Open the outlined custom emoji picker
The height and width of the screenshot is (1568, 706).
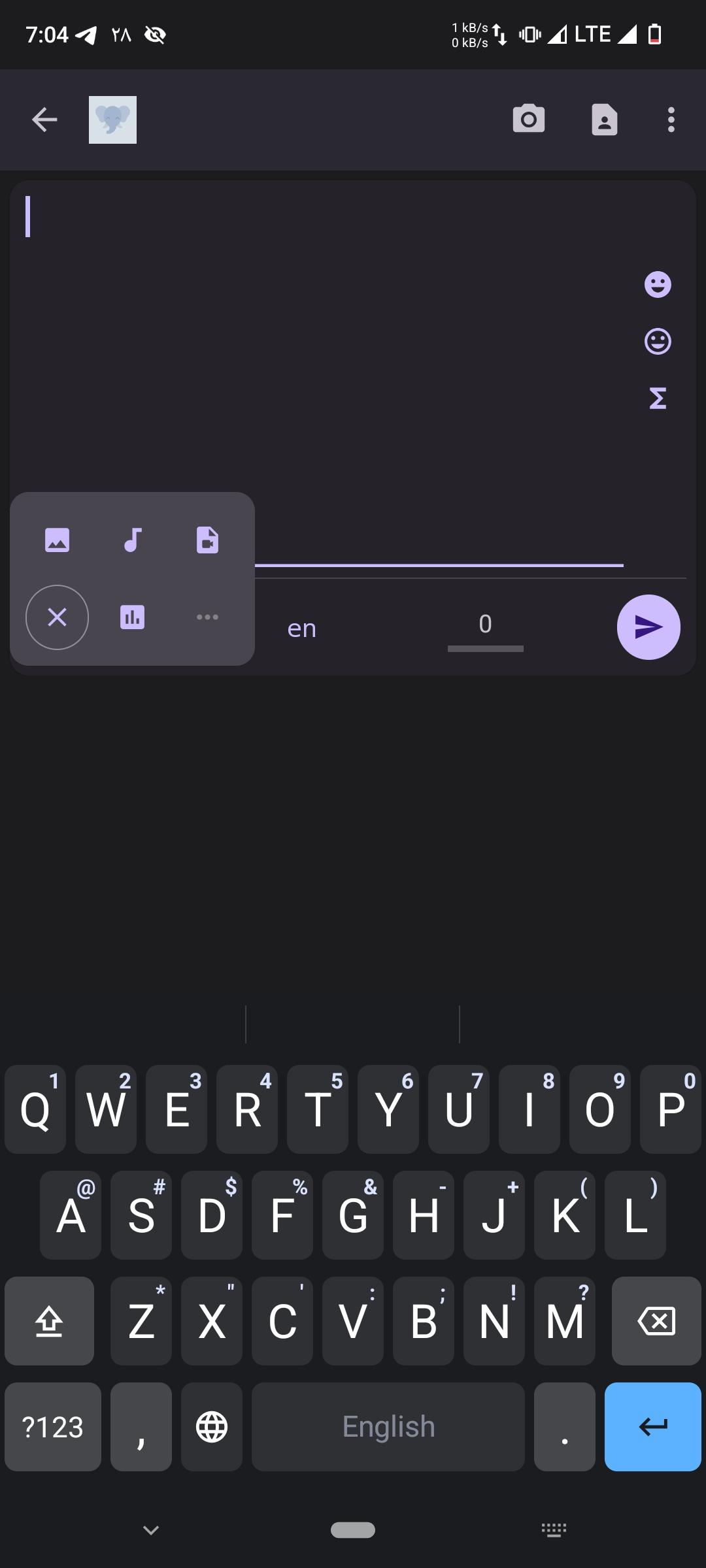click(x=658, y=341)
